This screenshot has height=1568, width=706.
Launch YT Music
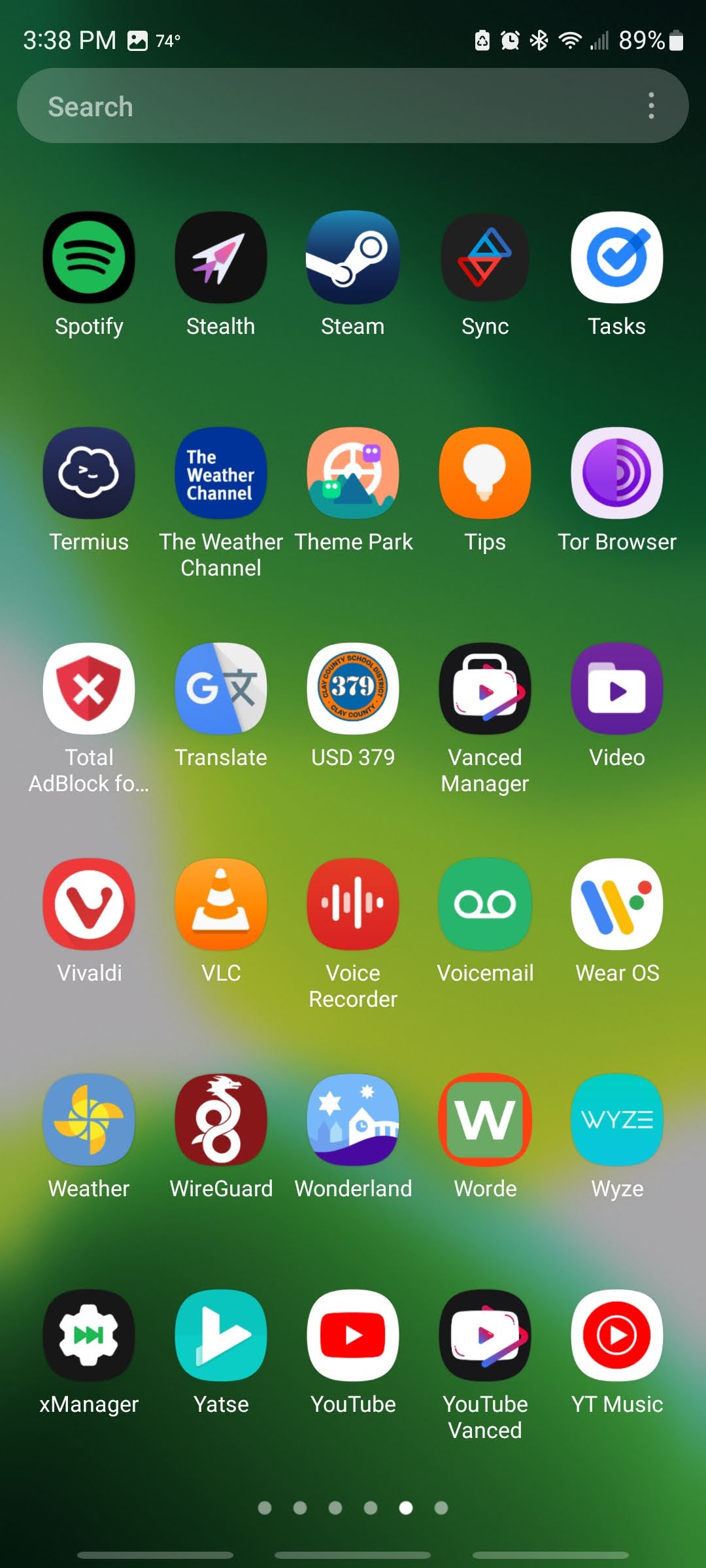point(616,1335)
